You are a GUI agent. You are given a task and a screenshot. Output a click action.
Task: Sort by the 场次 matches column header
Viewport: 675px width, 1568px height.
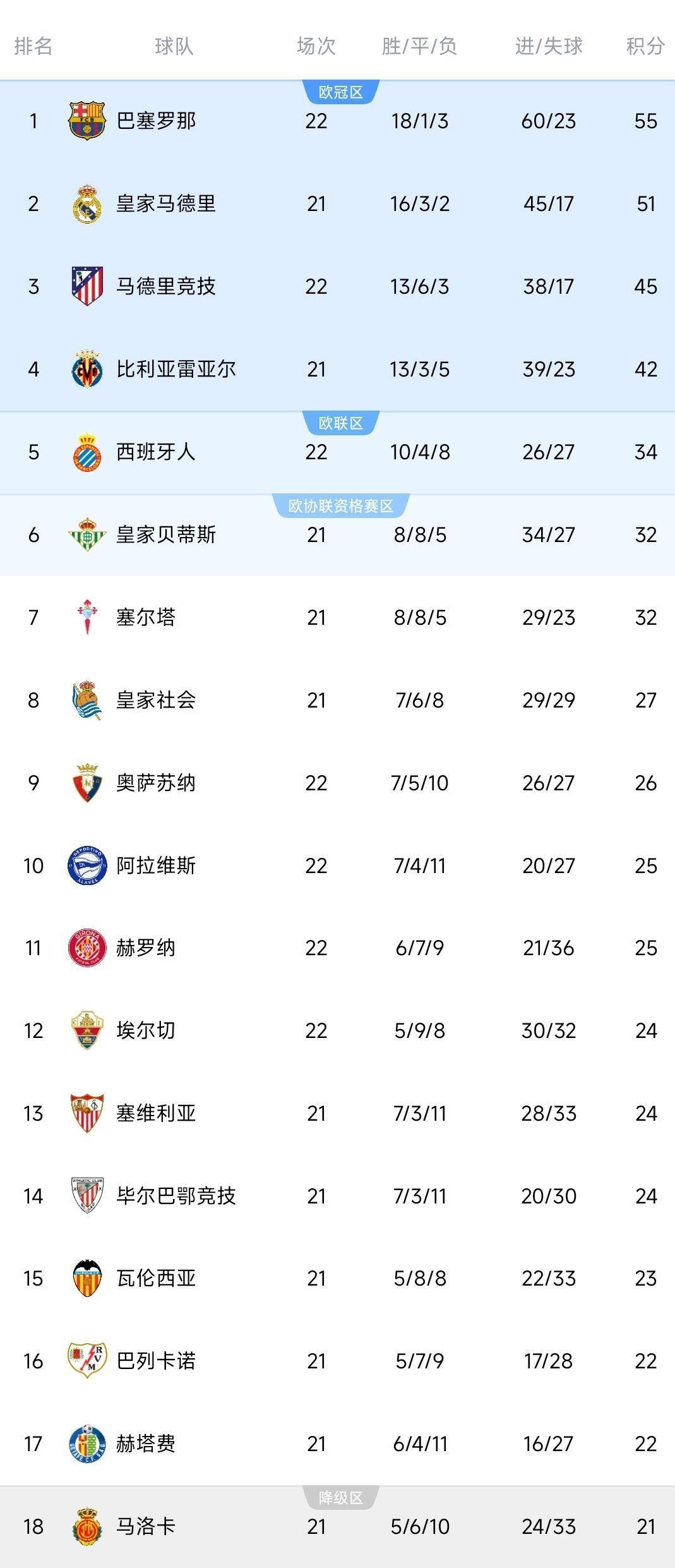click(x=316, y=45)
